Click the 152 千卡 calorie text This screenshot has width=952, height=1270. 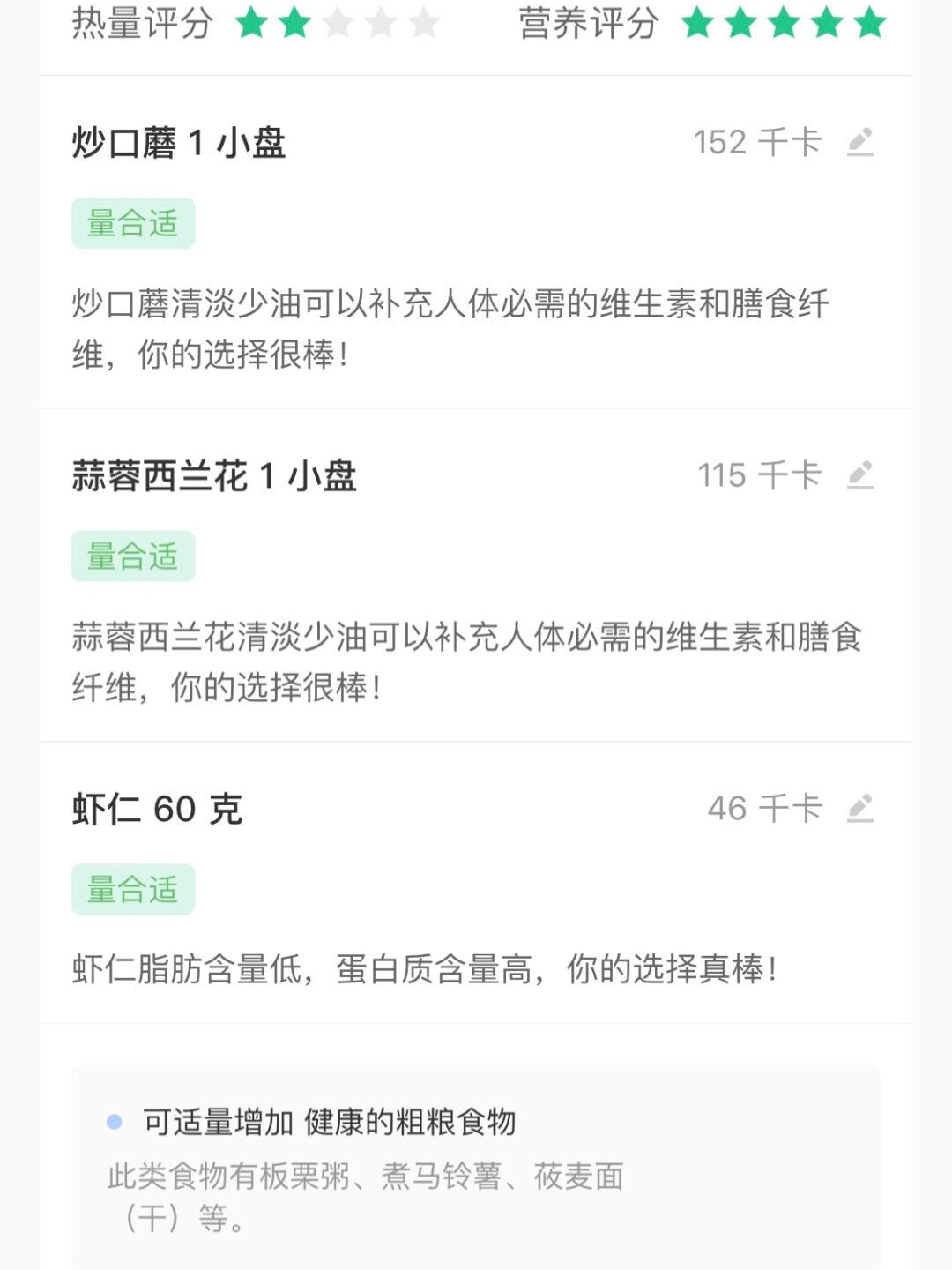[758, 141]
